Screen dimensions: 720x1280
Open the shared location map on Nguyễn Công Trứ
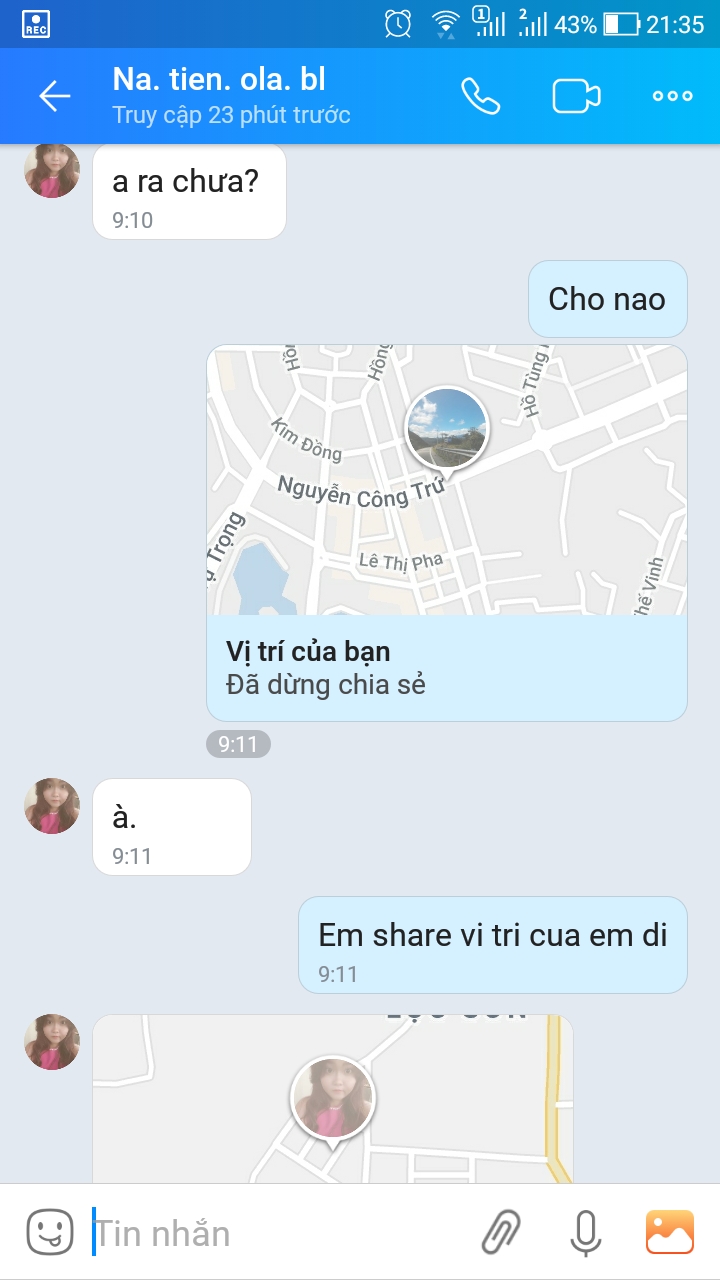click(447, 480)
